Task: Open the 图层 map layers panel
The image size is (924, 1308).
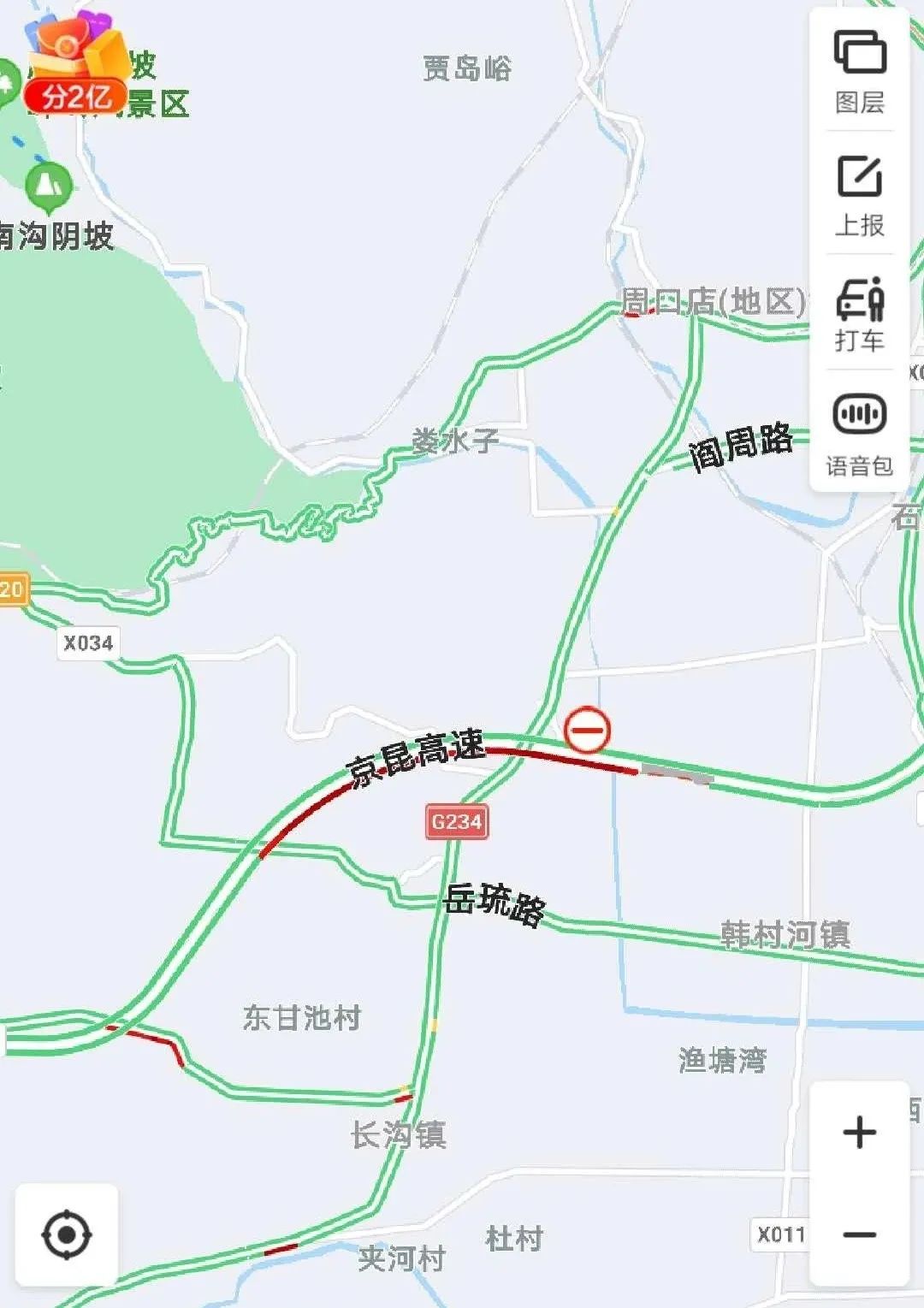Action: [859, 71]
